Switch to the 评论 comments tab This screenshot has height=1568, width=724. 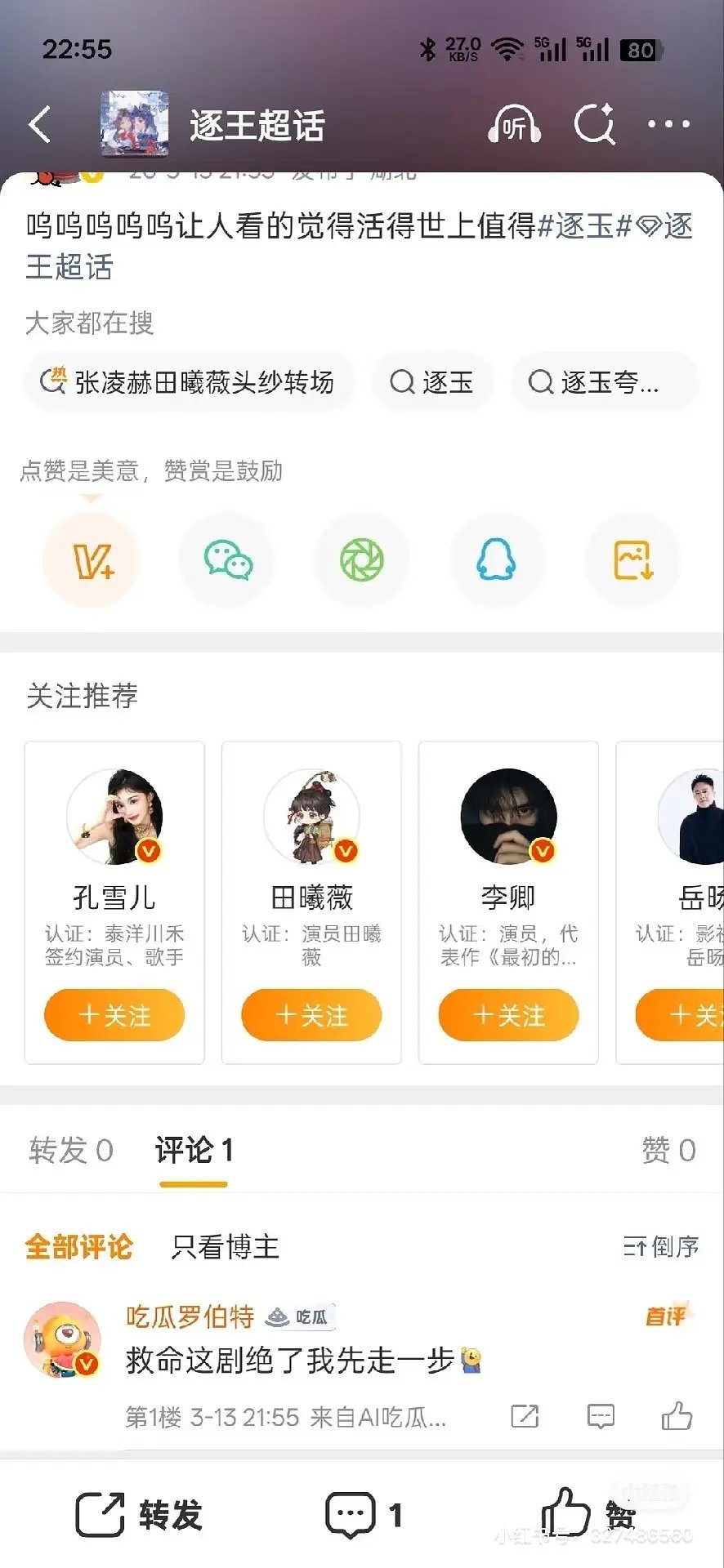pos(193,1150)
